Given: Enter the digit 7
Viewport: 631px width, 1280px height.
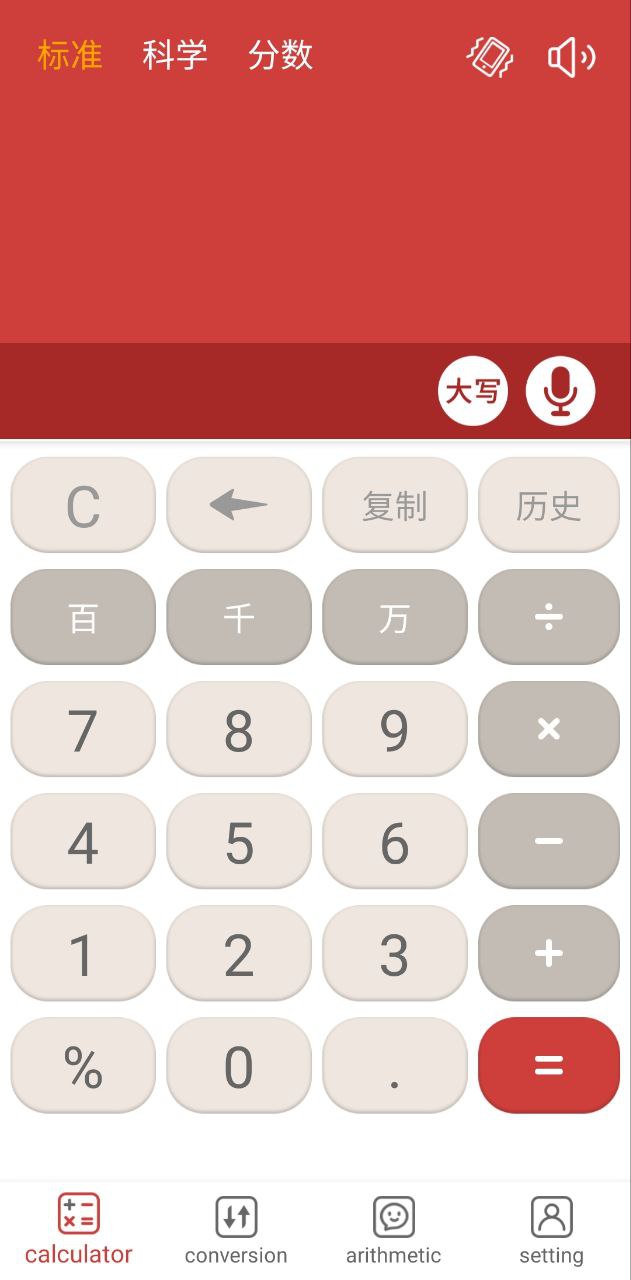Looking at the screenshot, I should (83, 730).
